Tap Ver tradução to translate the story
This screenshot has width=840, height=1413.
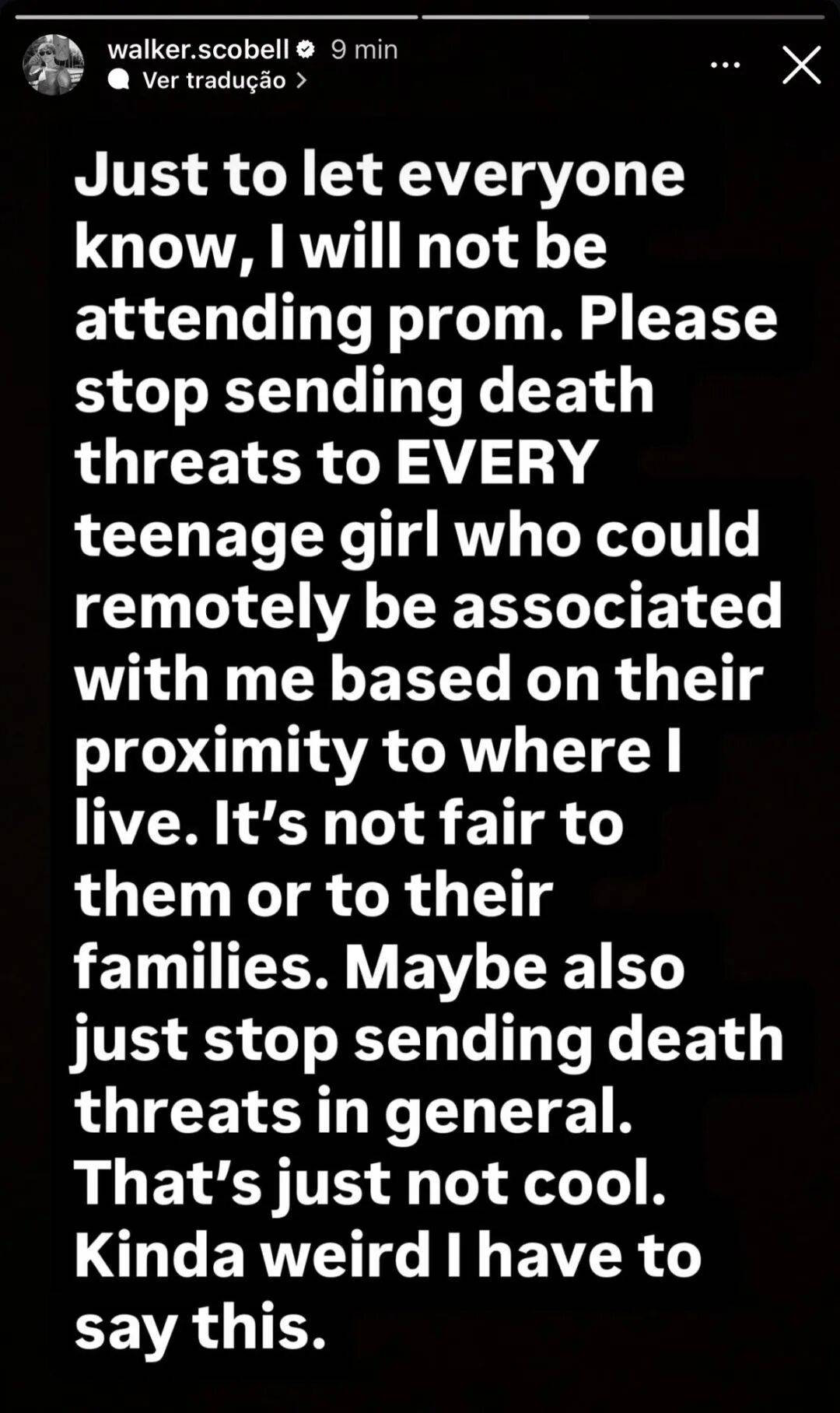coord(214,80)
